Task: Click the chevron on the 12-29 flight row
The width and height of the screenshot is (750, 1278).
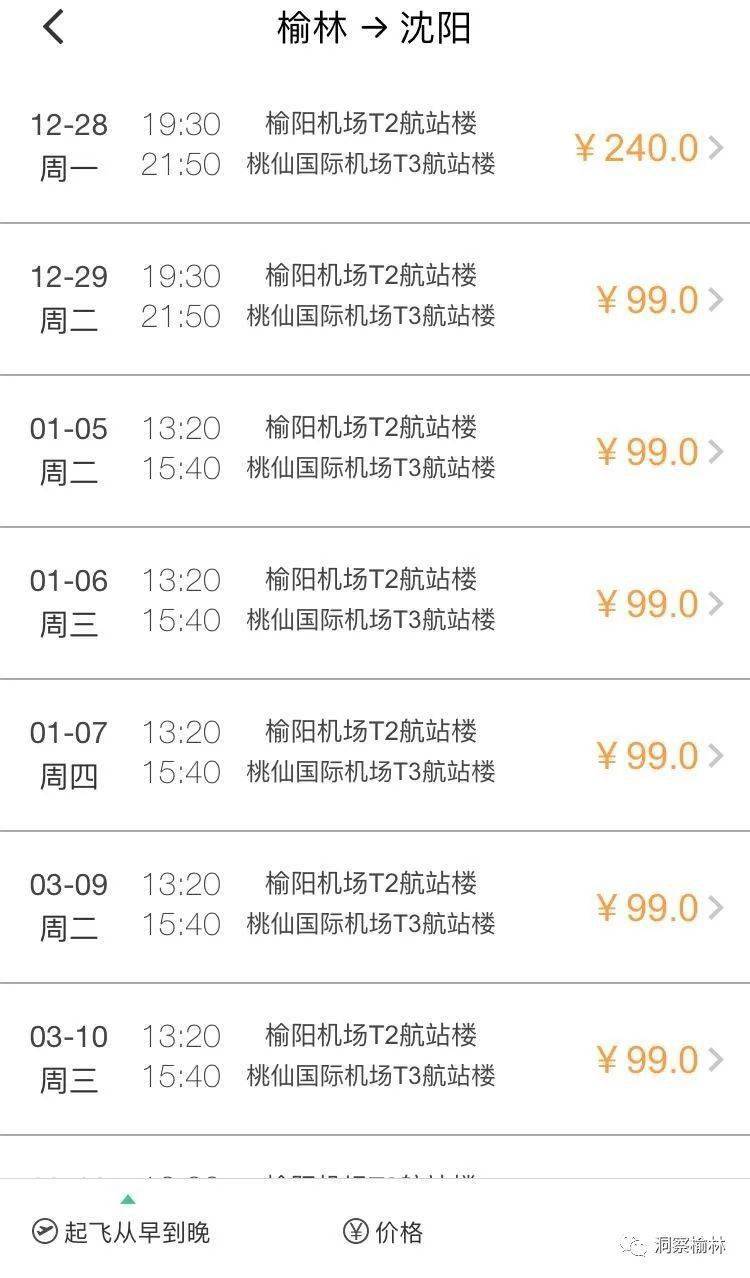Action: pyautogui.click(x=716, y=299)
